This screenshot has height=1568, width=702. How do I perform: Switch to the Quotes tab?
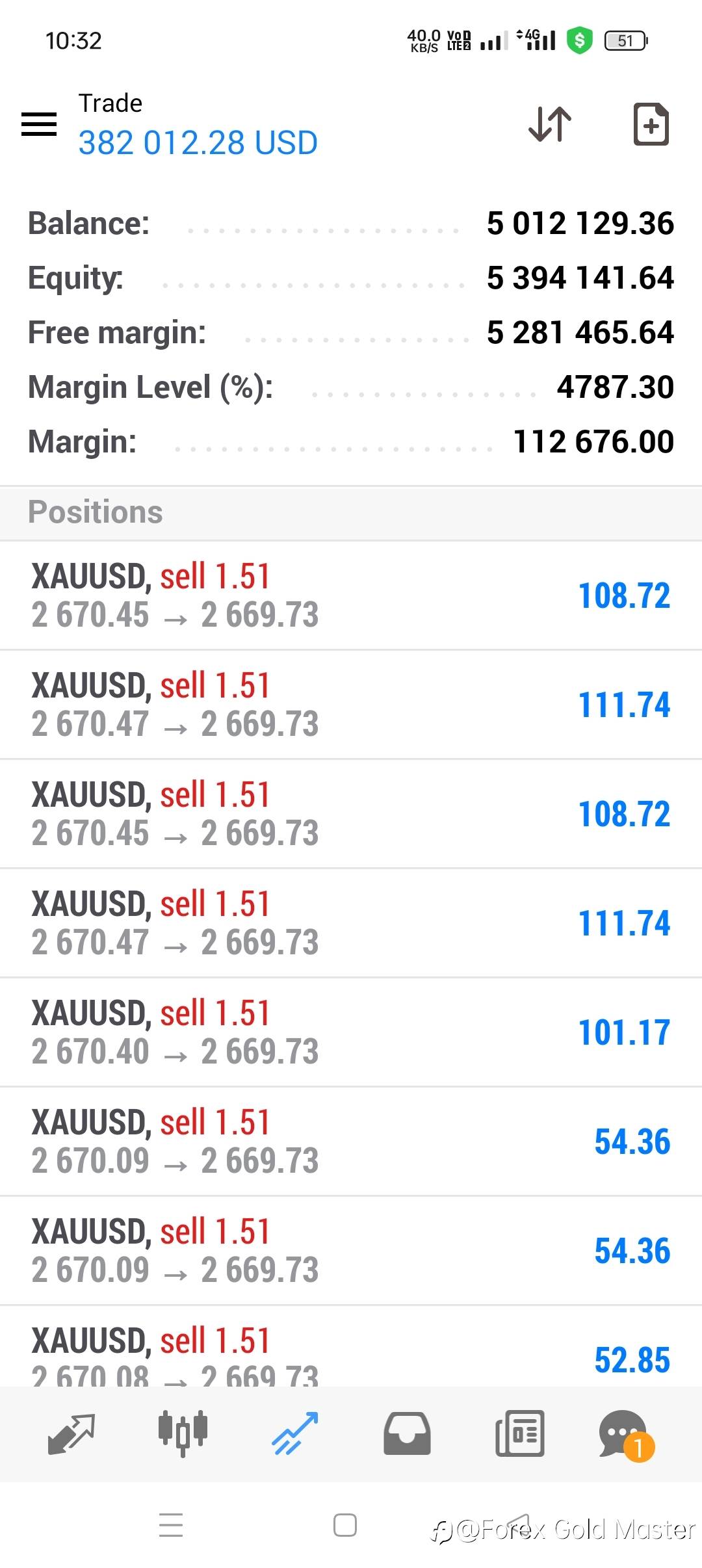(71, 1433)
